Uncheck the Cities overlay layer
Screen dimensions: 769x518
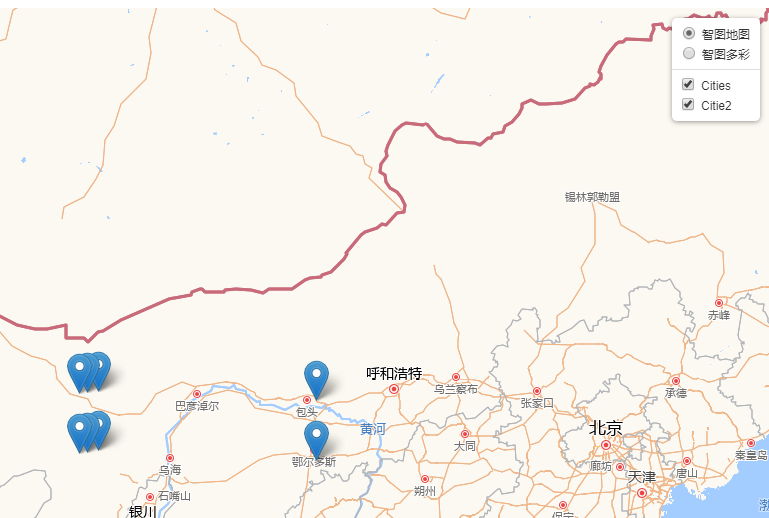coord(688,85)
